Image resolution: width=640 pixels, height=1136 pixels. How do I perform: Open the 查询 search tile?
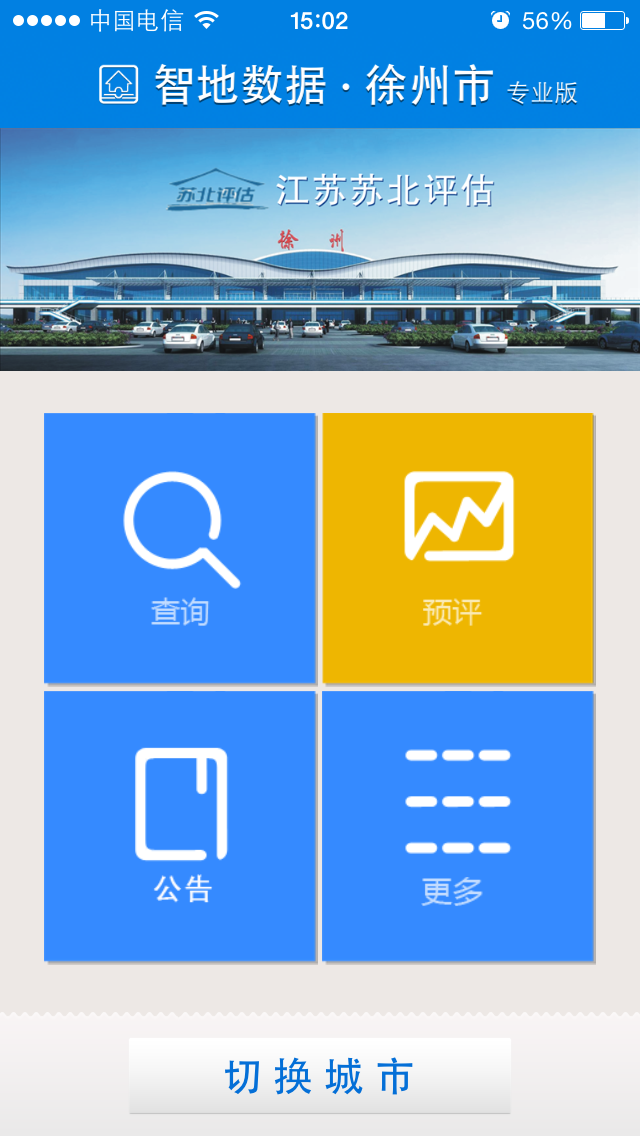180,548
